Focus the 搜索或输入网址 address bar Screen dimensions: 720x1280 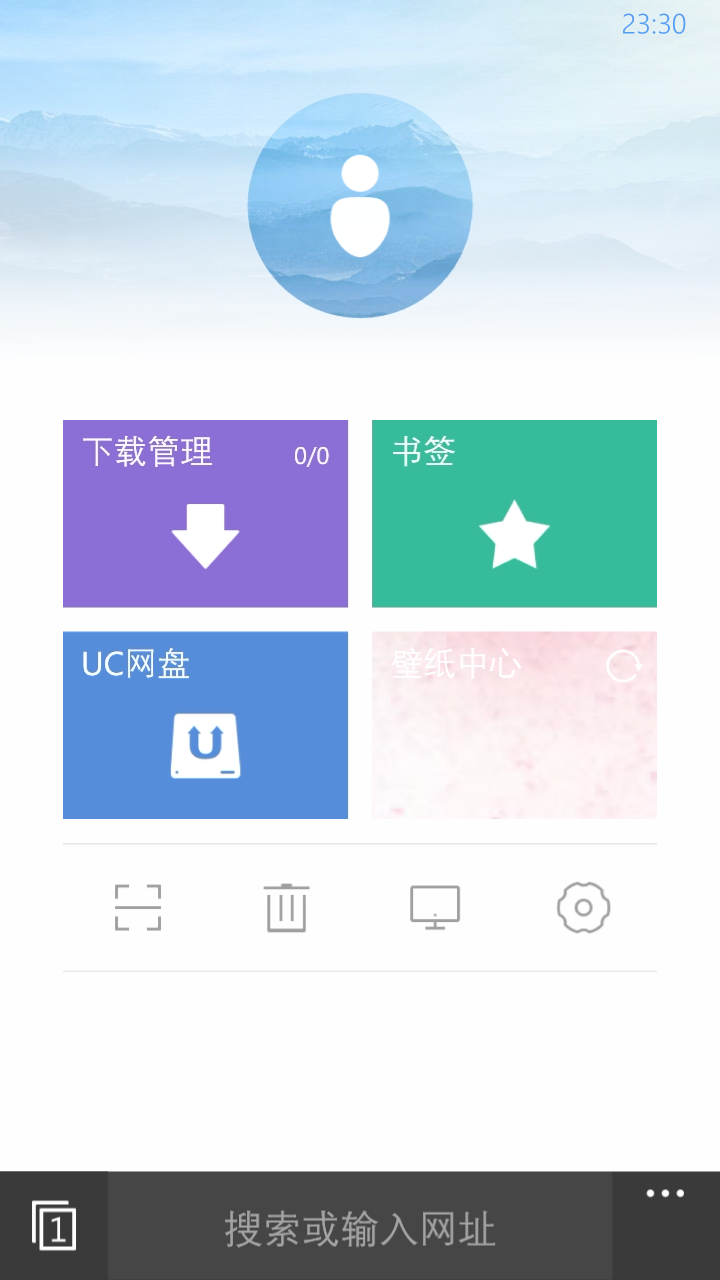tap(360, 1228)
